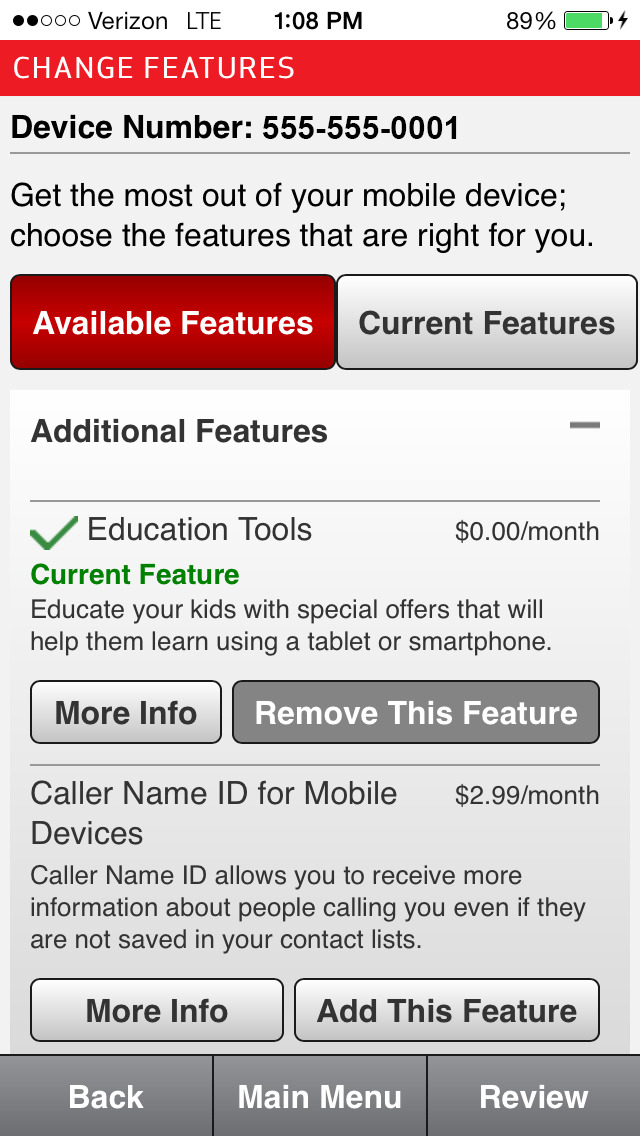Switch to the Available Features tab
The height and width of the screenshot is (1136, 640).
point(173,323)
